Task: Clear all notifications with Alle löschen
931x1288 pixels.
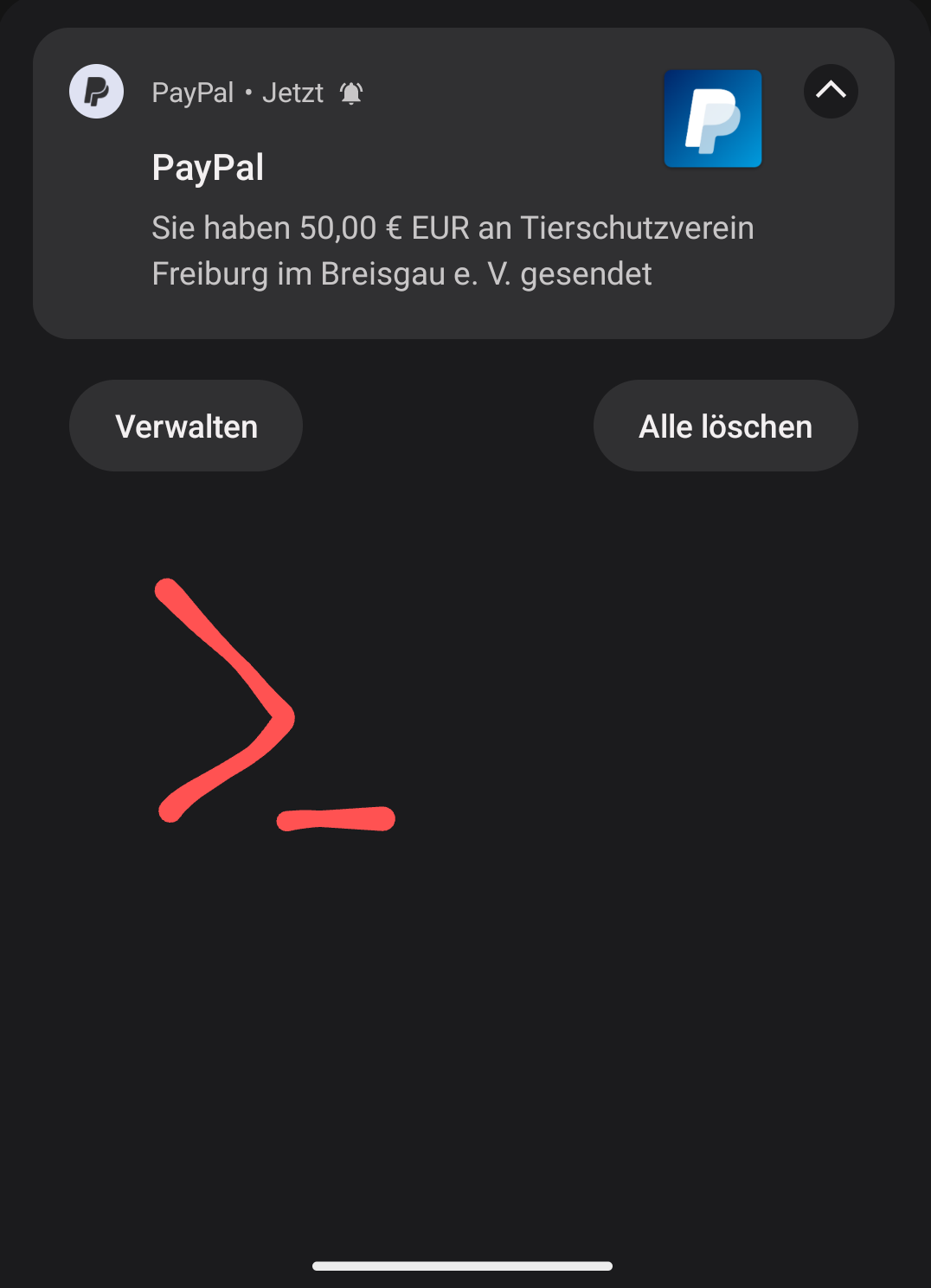Action: [x=725, y=426]
